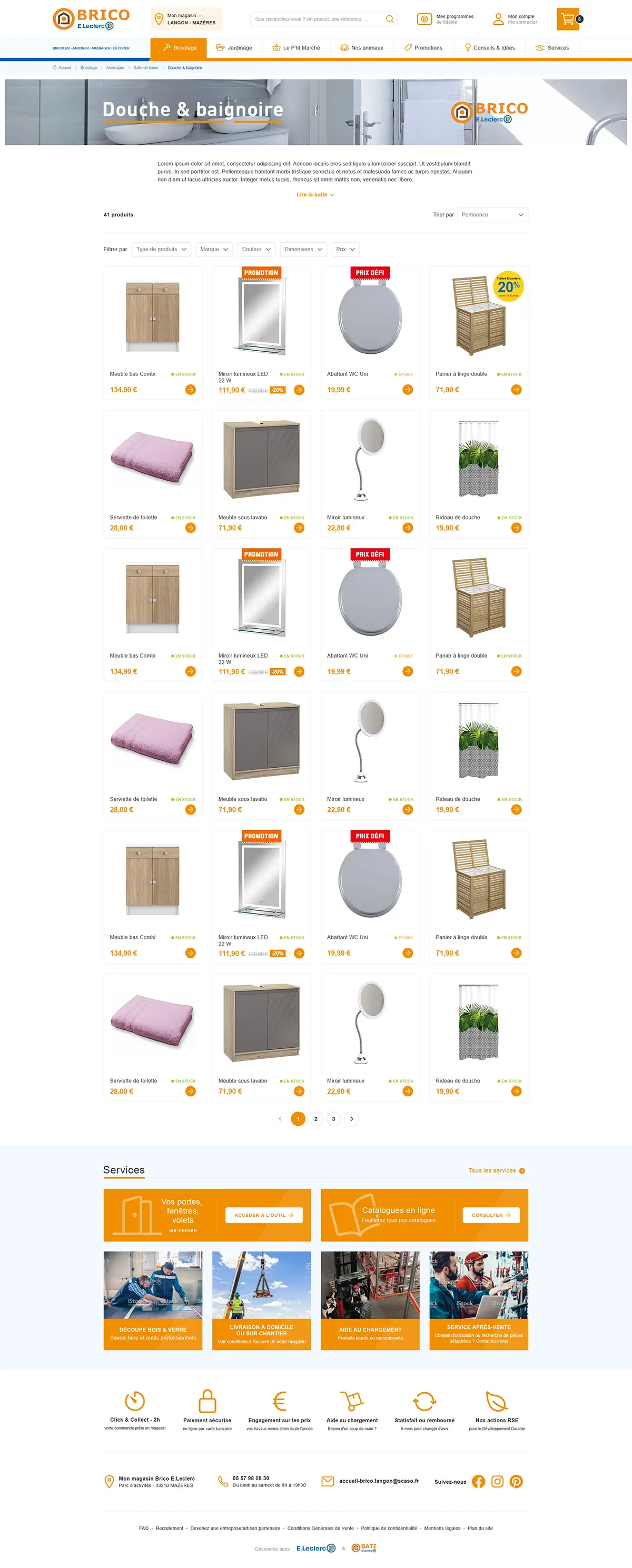Open the Couleur filter
This screenshot has height=1568, width=632.
pyautogui.click(x=256, y=250)
